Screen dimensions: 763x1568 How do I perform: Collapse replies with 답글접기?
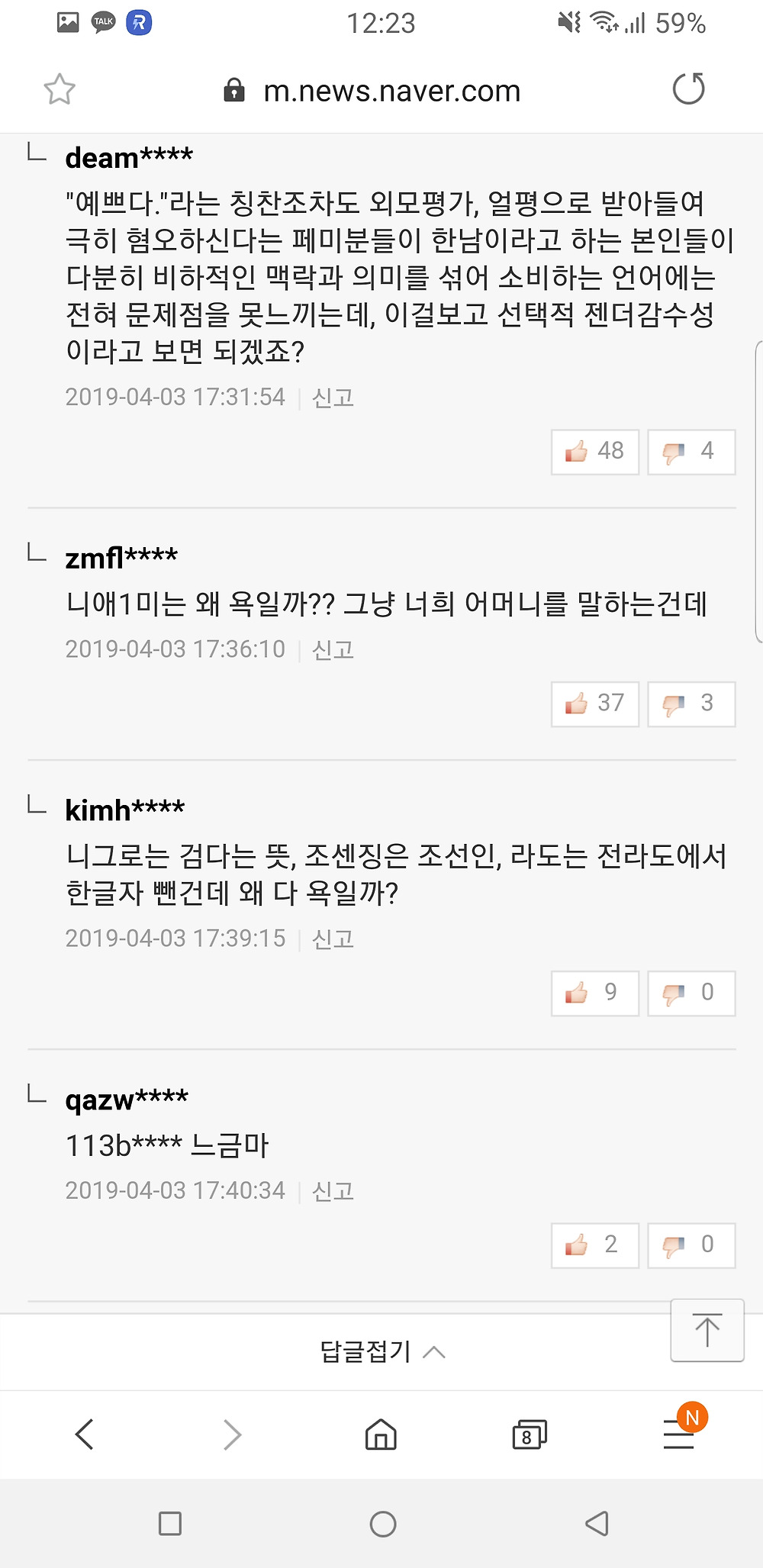381,1352
